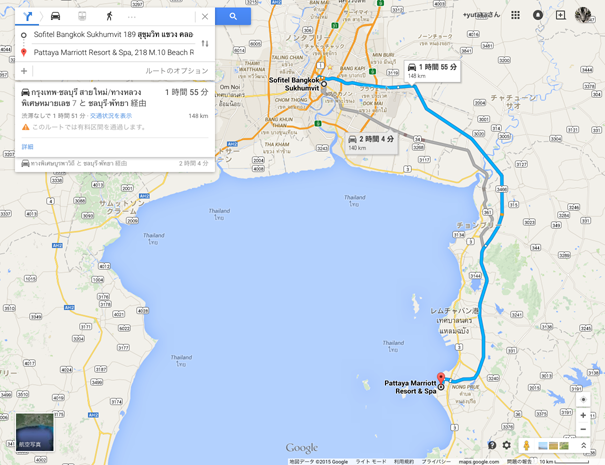605x465 pixels.
Task: Zoom in on the map
Action: 583,415
